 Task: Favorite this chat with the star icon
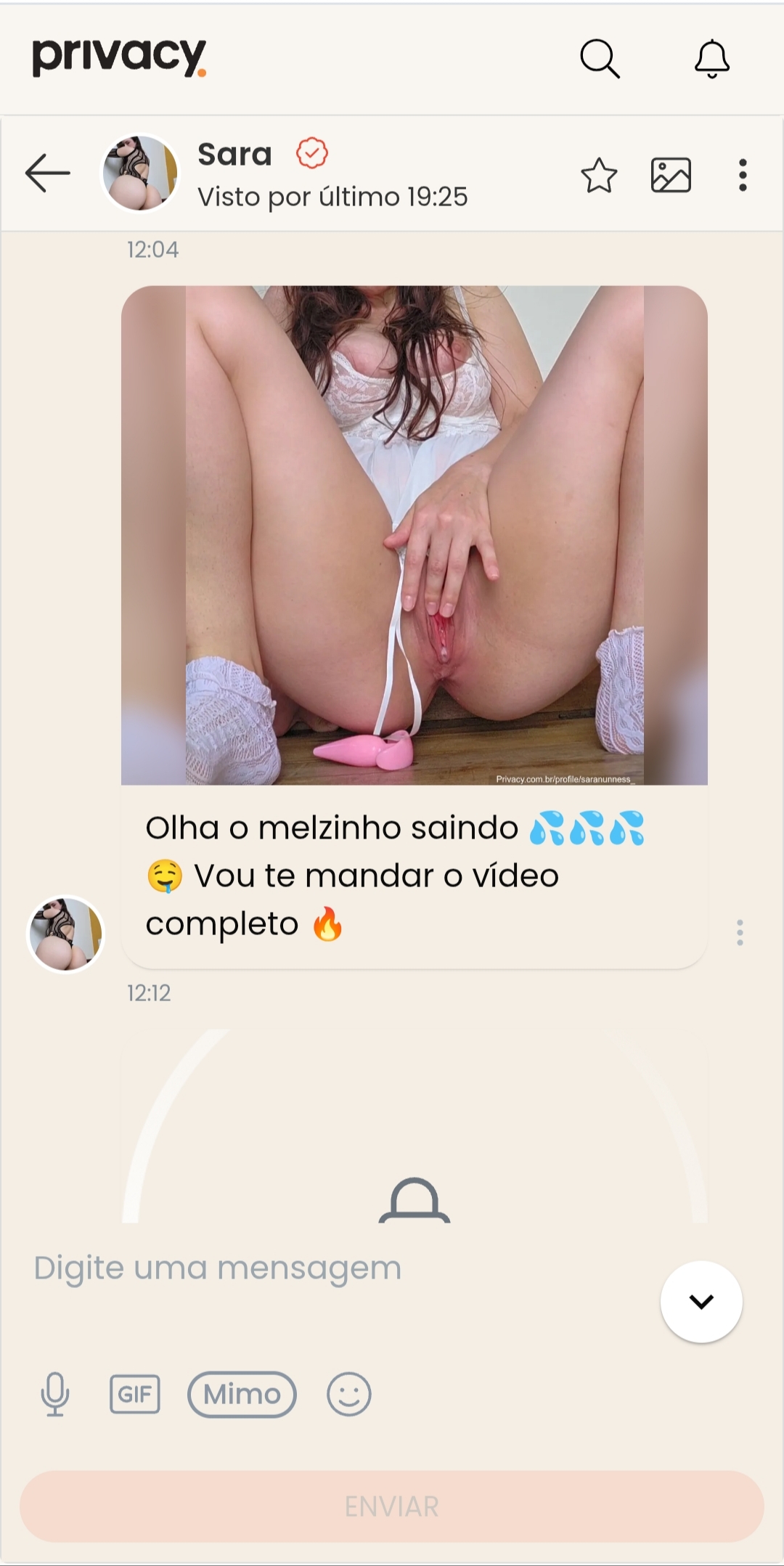pos(599,175)
